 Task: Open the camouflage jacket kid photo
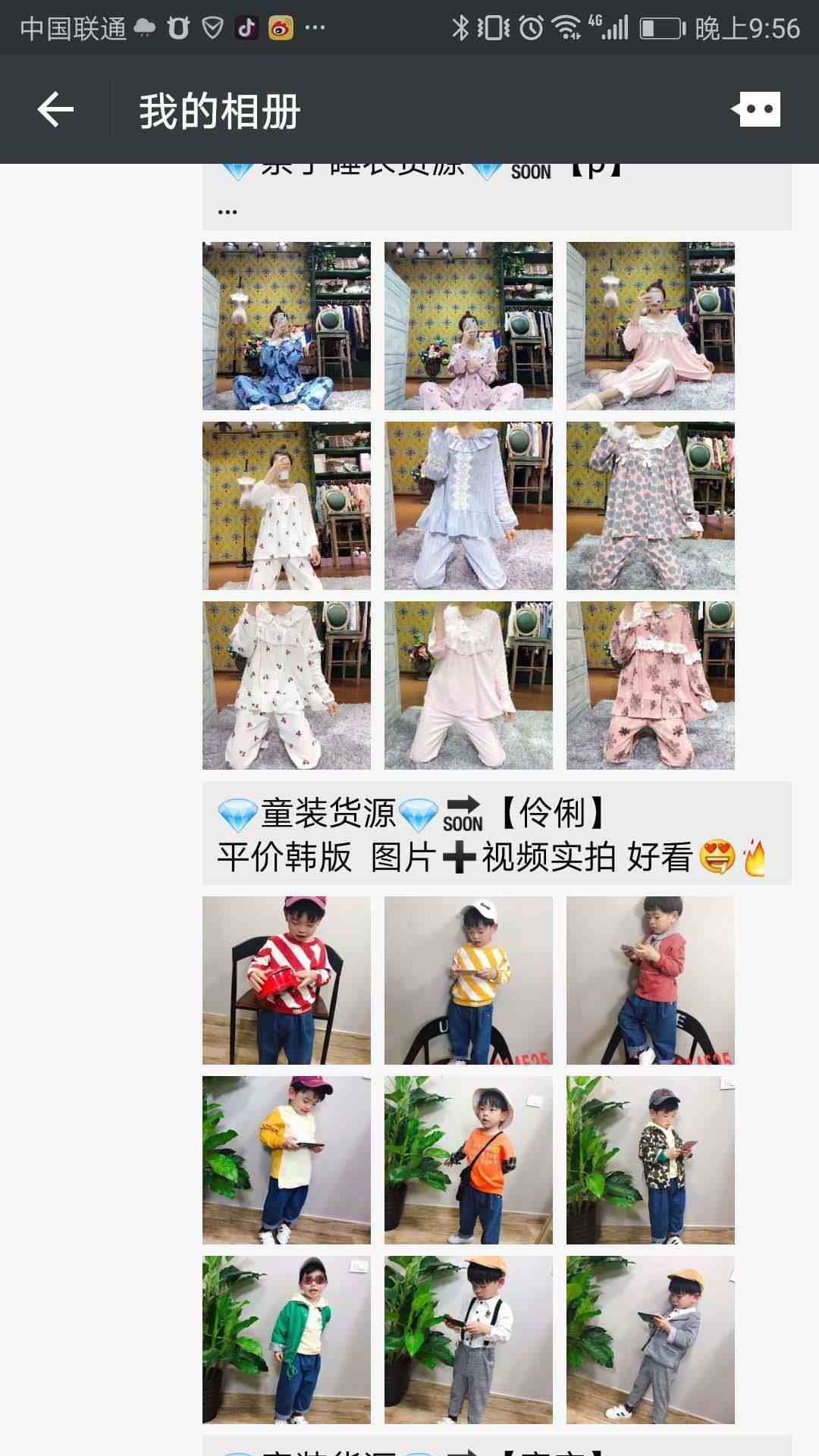point(650,1160)
